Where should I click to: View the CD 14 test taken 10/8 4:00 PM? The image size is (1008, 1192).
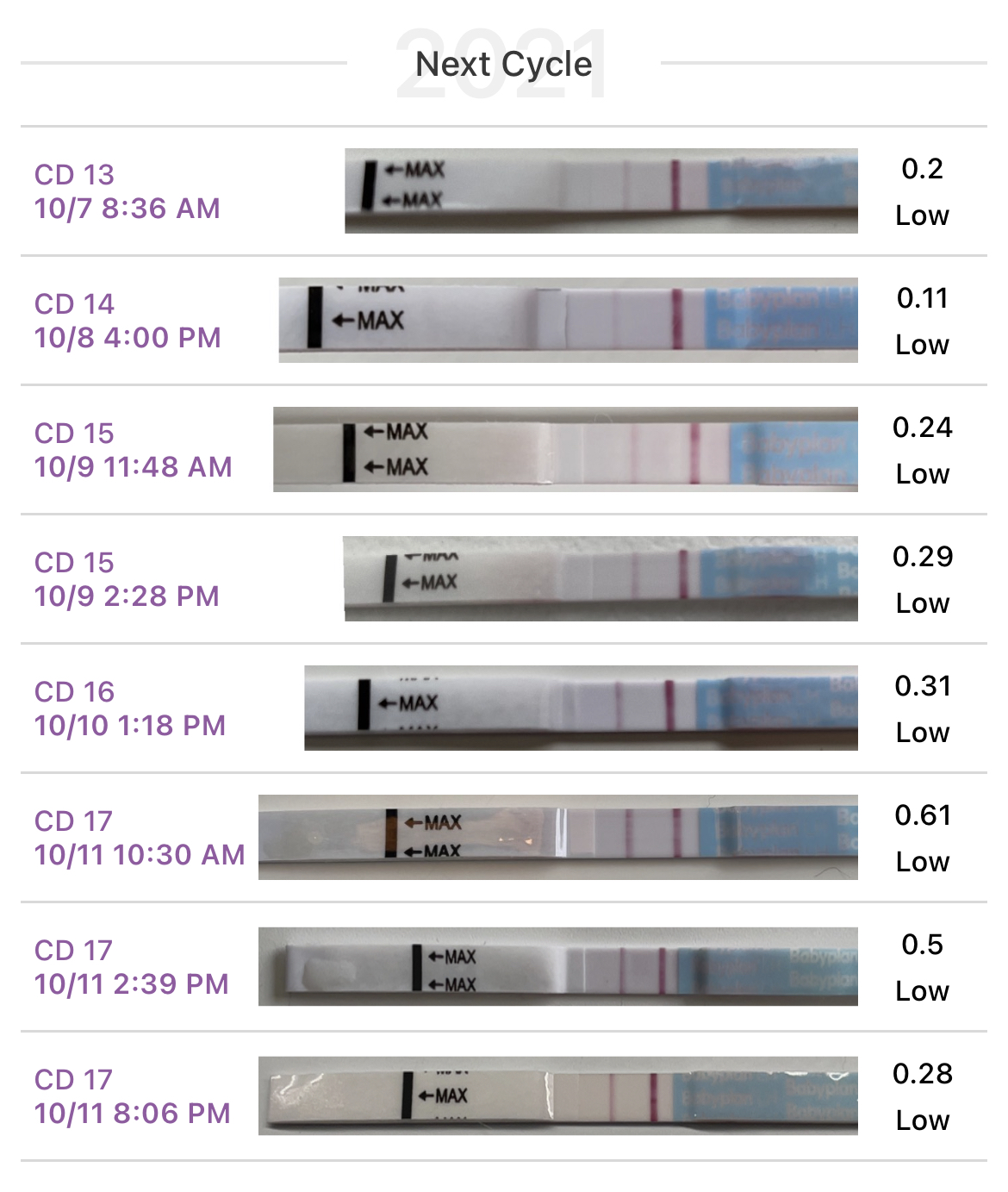point(503,321)
